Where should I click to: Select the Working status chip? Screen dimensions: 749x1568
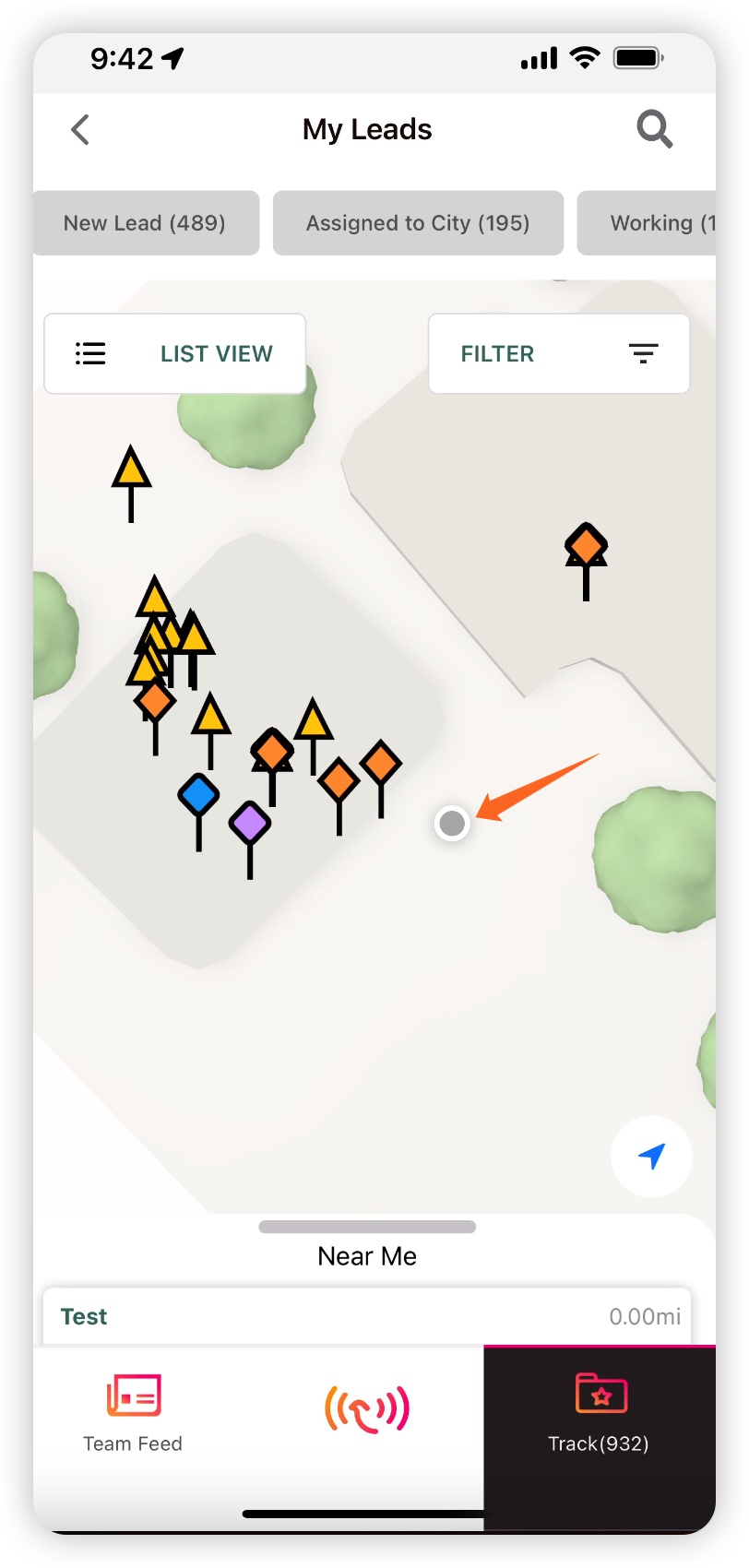(x=647, y=223)
